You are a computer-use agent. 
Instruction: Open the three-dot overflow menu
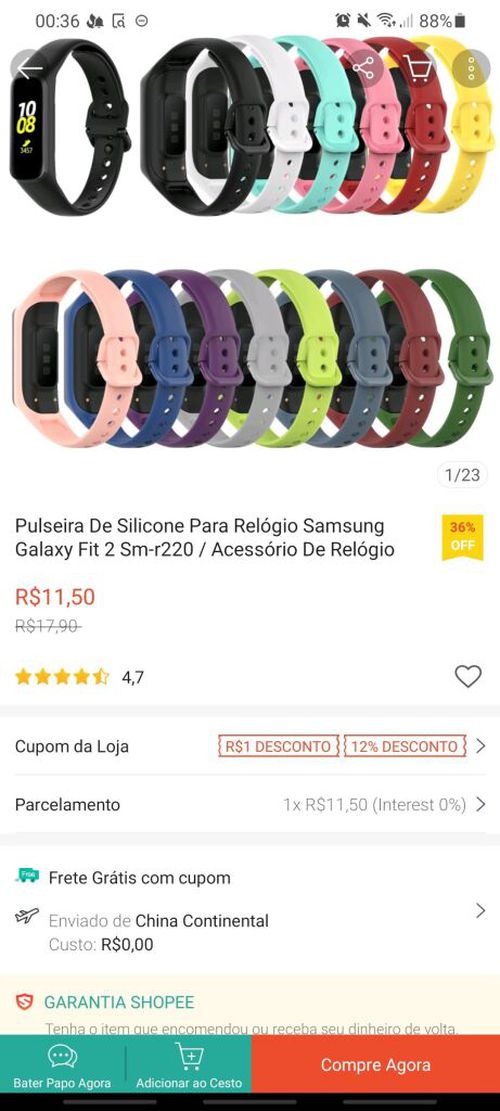[471, 69]
